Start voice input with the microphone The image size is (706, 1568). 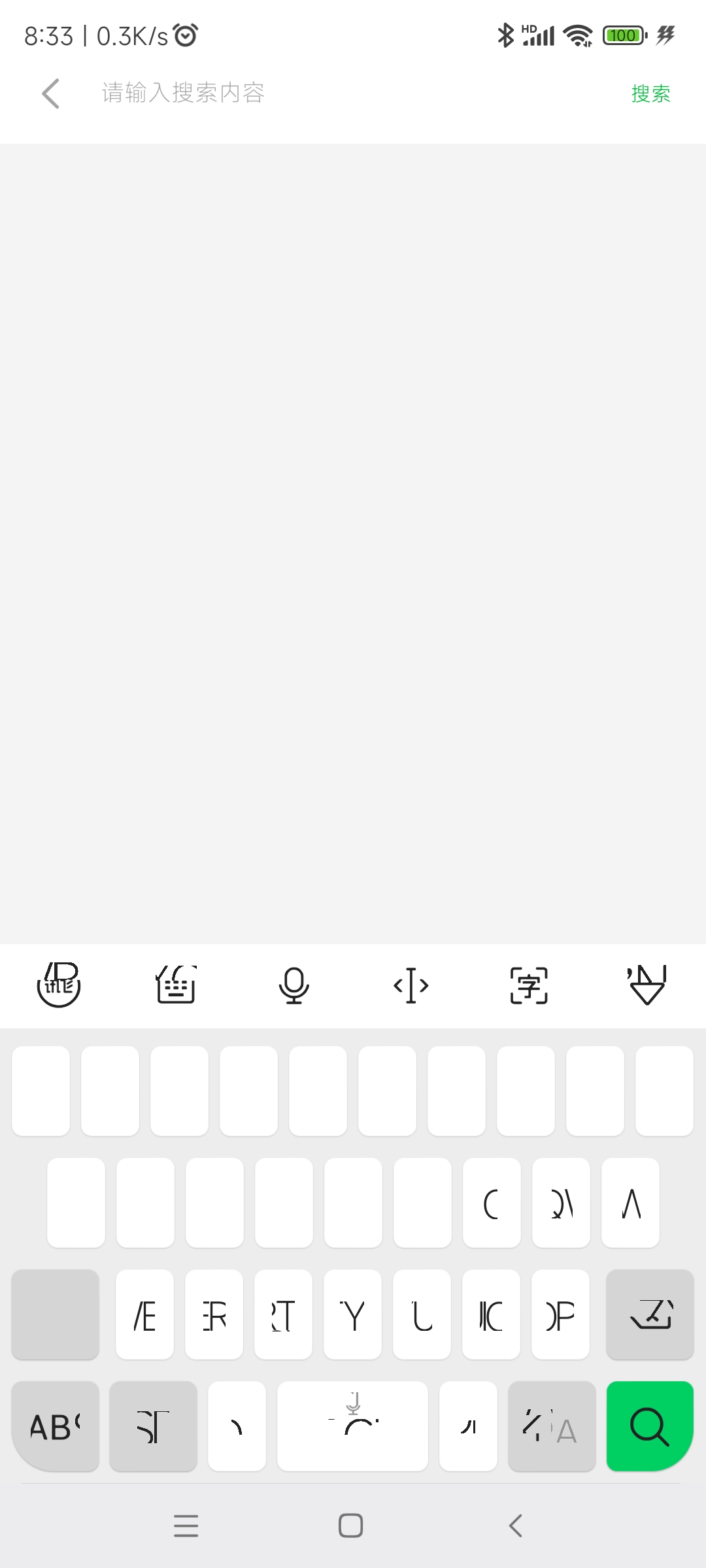(294, 985)
